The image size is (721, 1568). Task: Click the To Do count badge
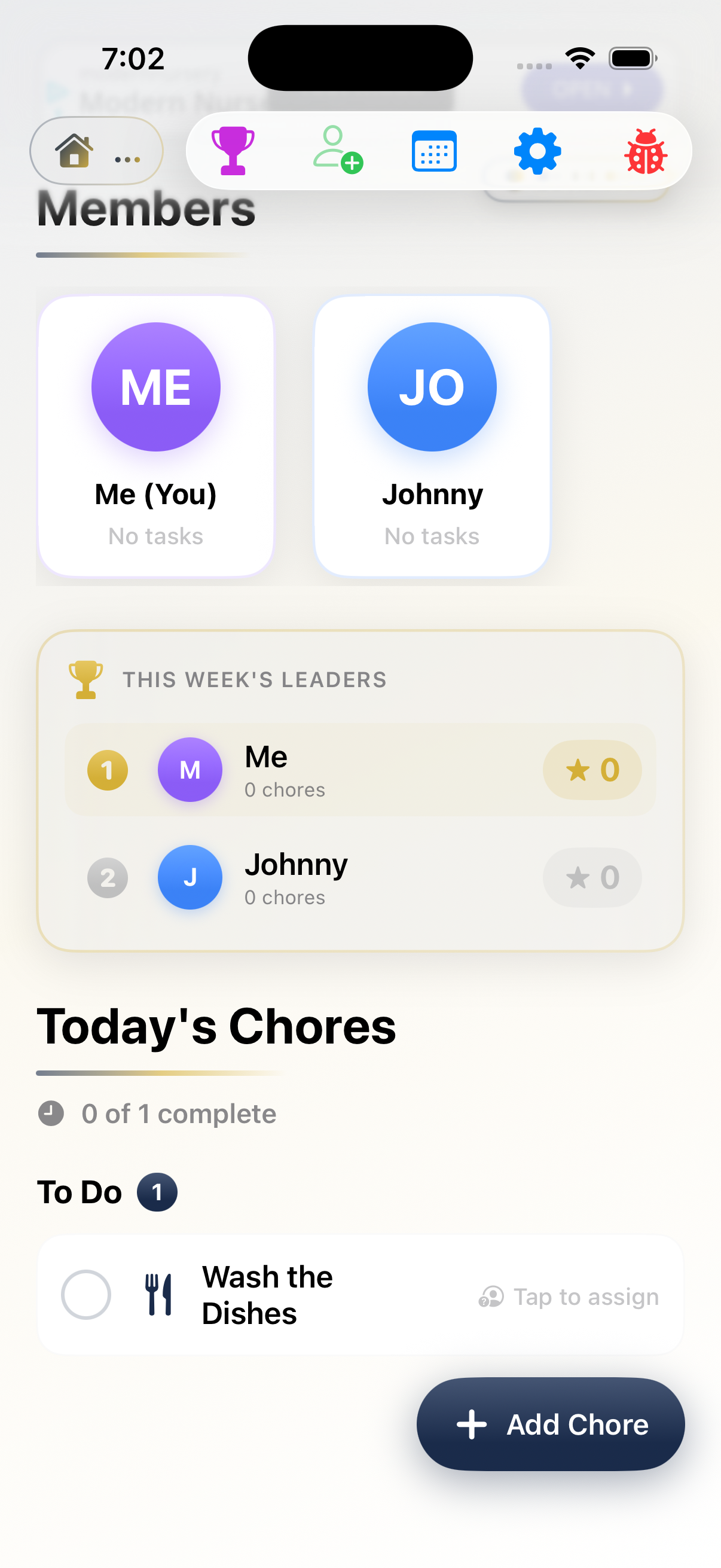(156, 1192)
